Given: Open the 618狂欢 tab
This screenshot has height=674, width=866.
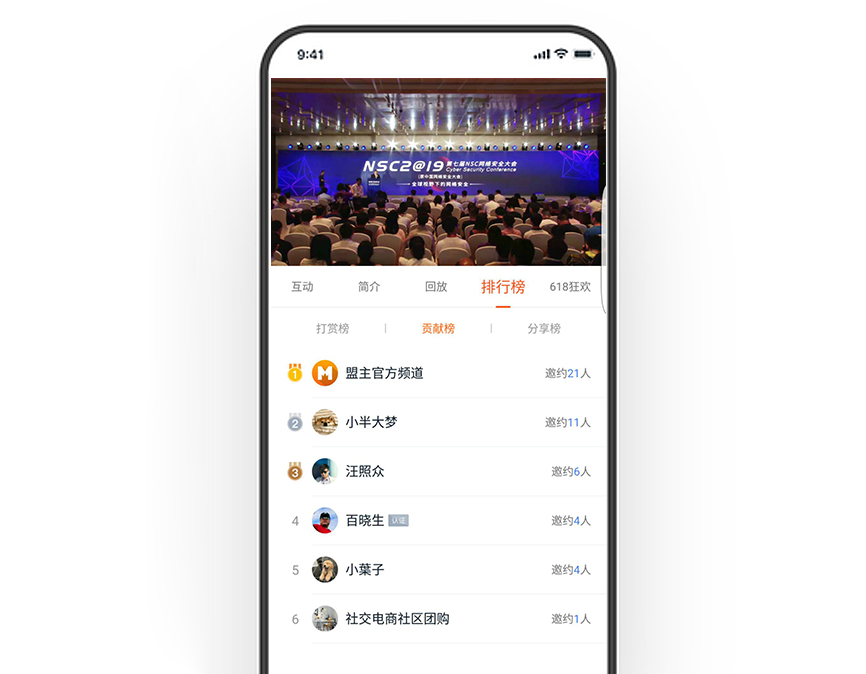Looking at the screenshot, I should [570, 287].
